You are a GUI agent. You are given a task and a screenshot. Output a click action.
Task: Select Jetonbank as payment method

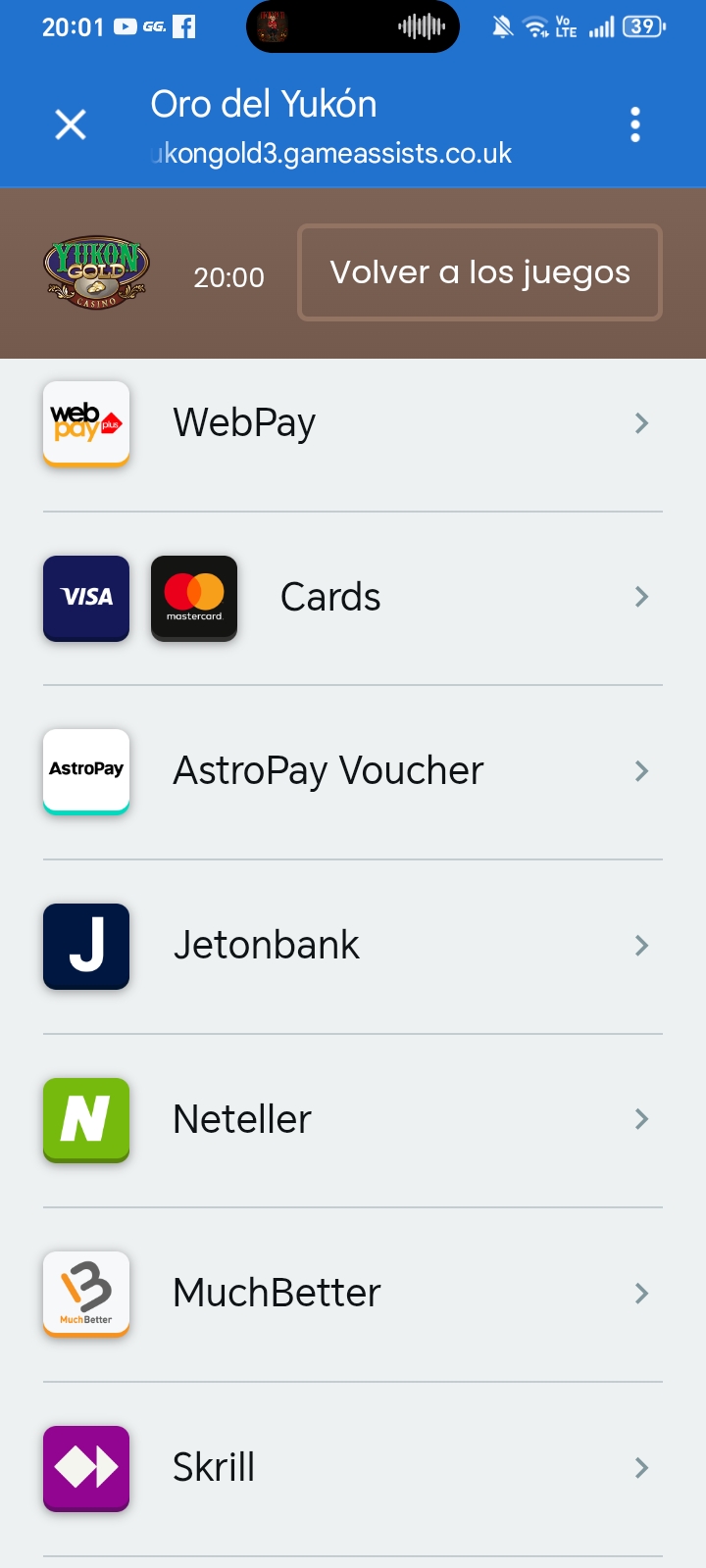[x=353, y=947]
